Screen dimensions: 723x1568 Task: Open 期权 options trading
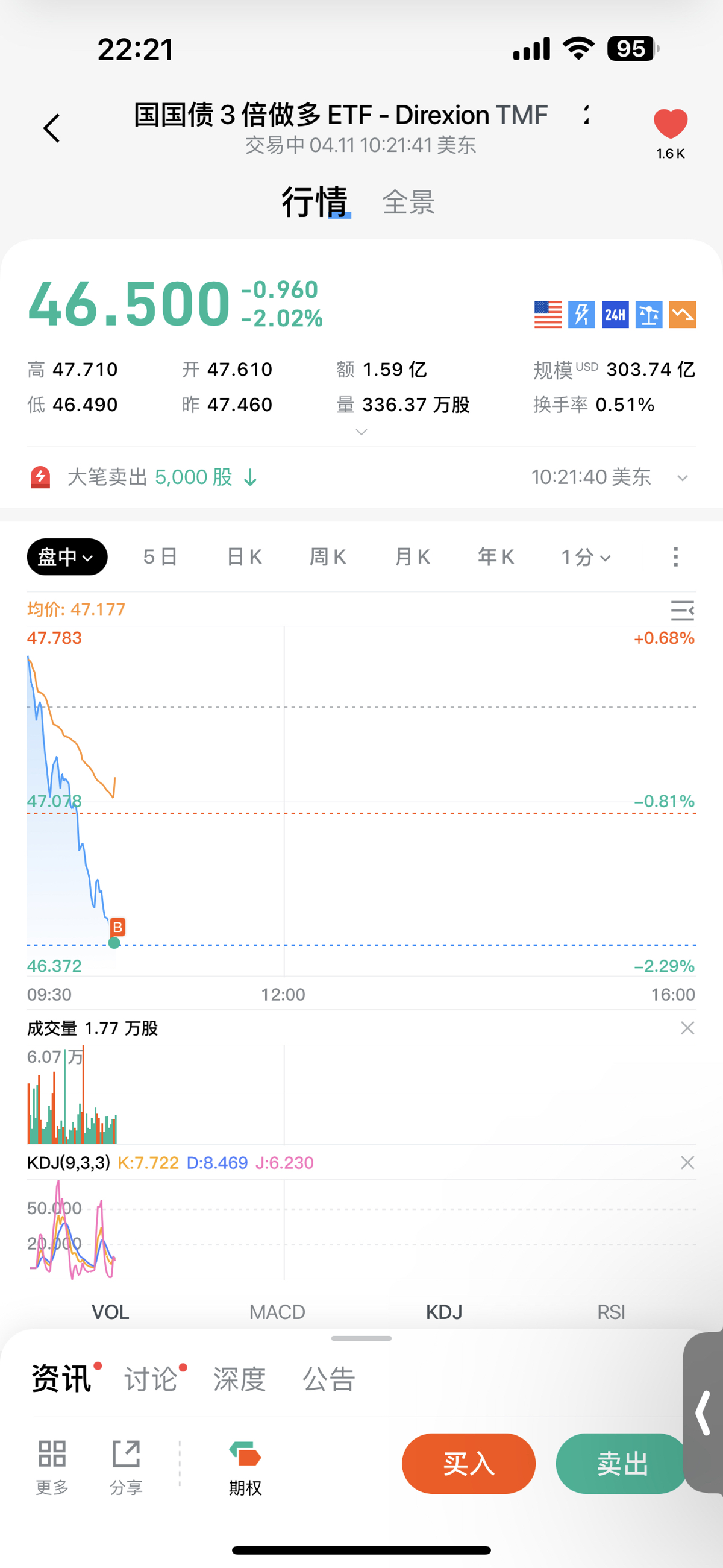(245, 1468)
